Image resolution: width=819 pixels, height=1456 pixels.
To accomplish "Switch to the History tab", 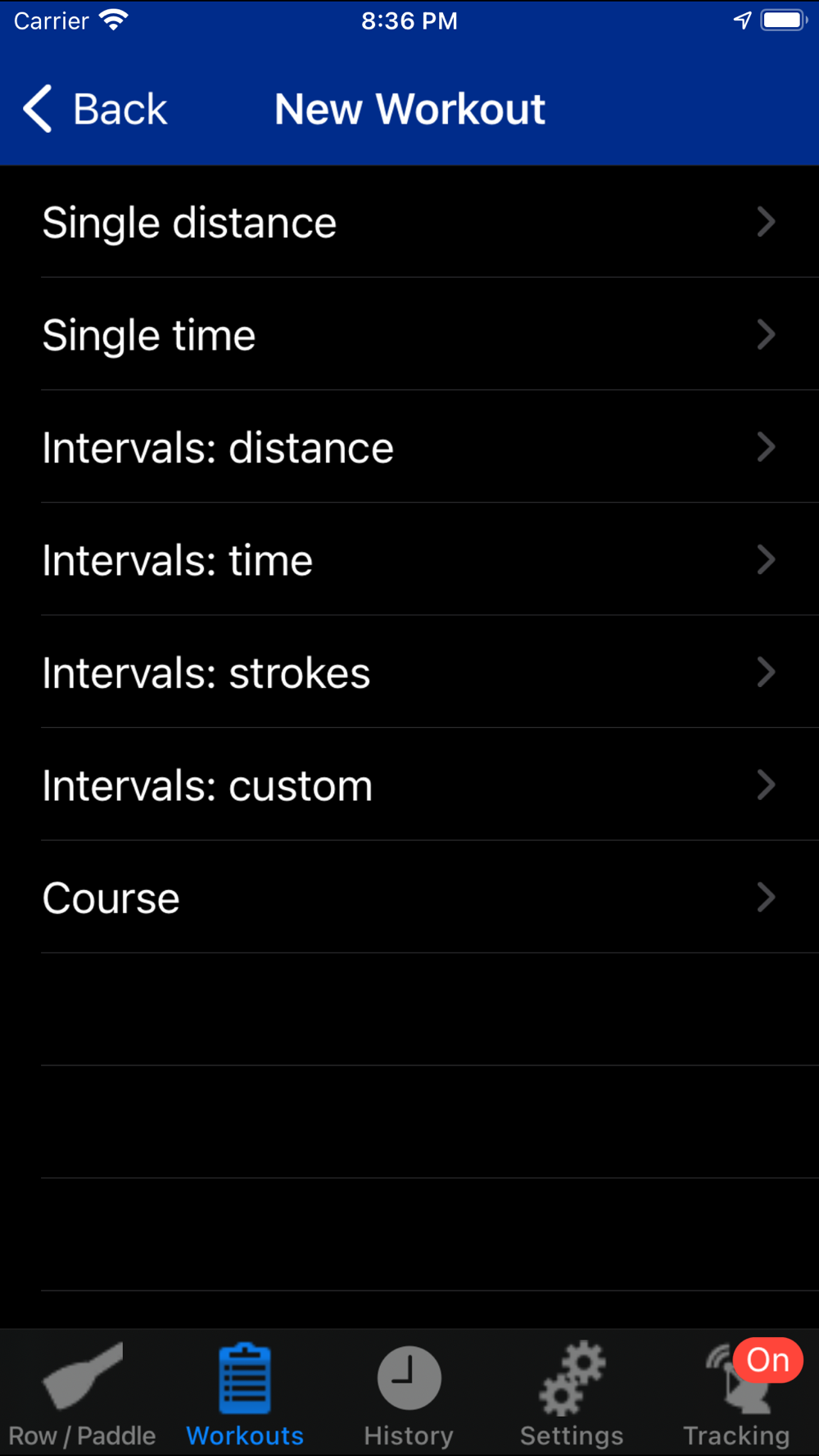I will (x=409, y=1394).
